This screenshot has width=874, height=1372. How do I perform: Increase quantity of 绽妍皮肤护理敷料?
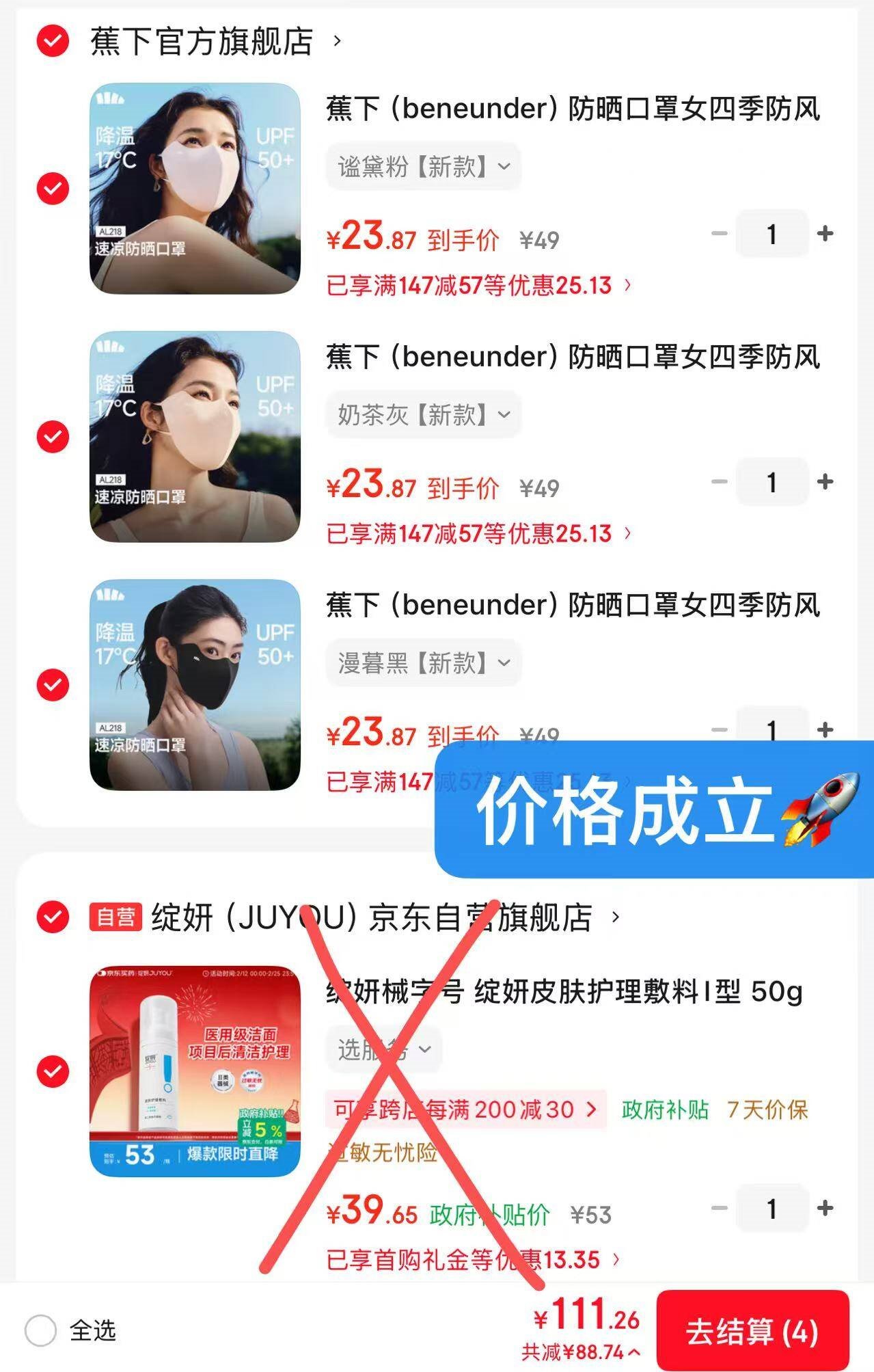click(x=825, y=1209)
